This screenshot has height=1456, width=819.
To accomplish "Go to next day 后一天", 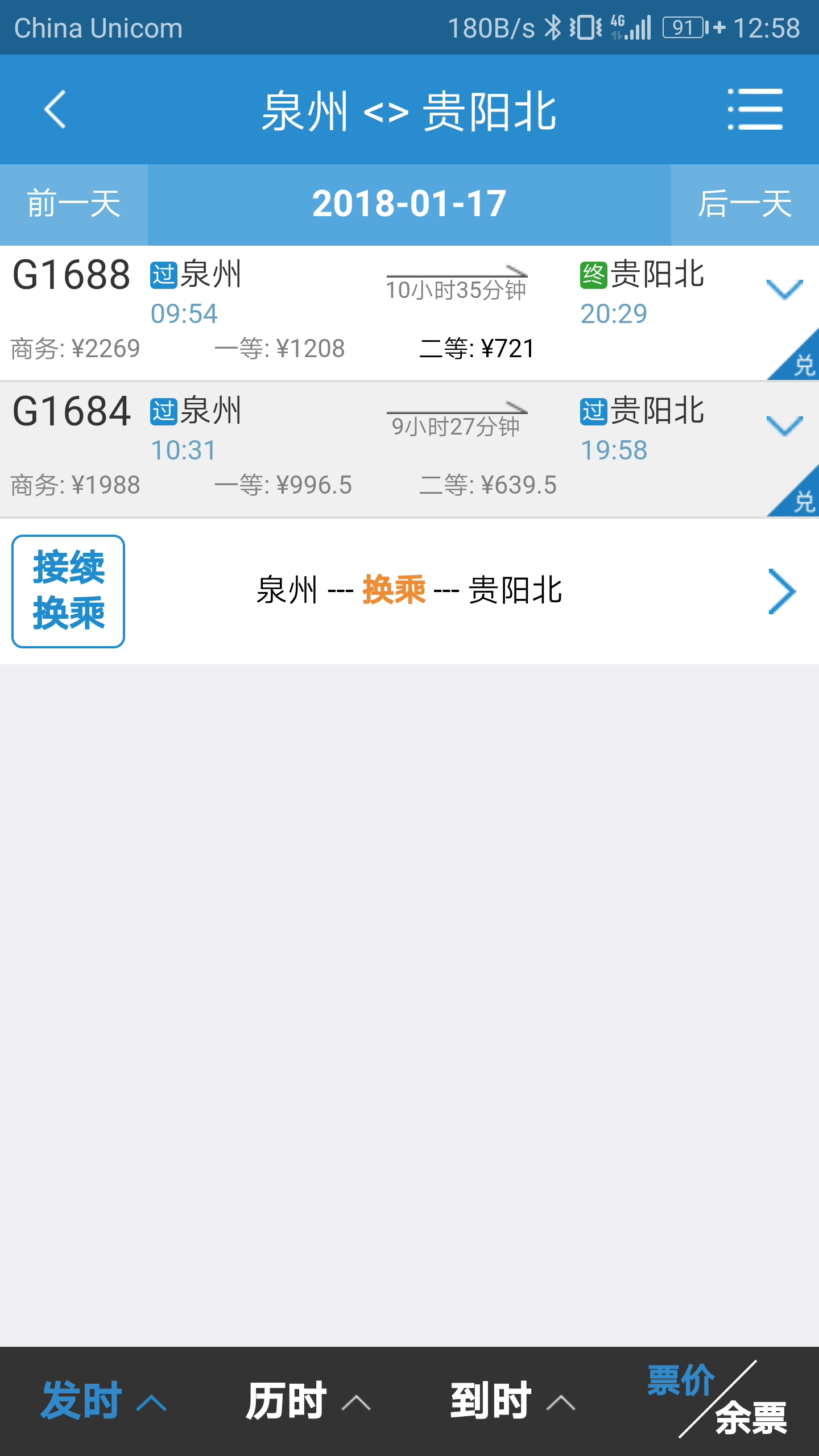I will coord(745,205).
